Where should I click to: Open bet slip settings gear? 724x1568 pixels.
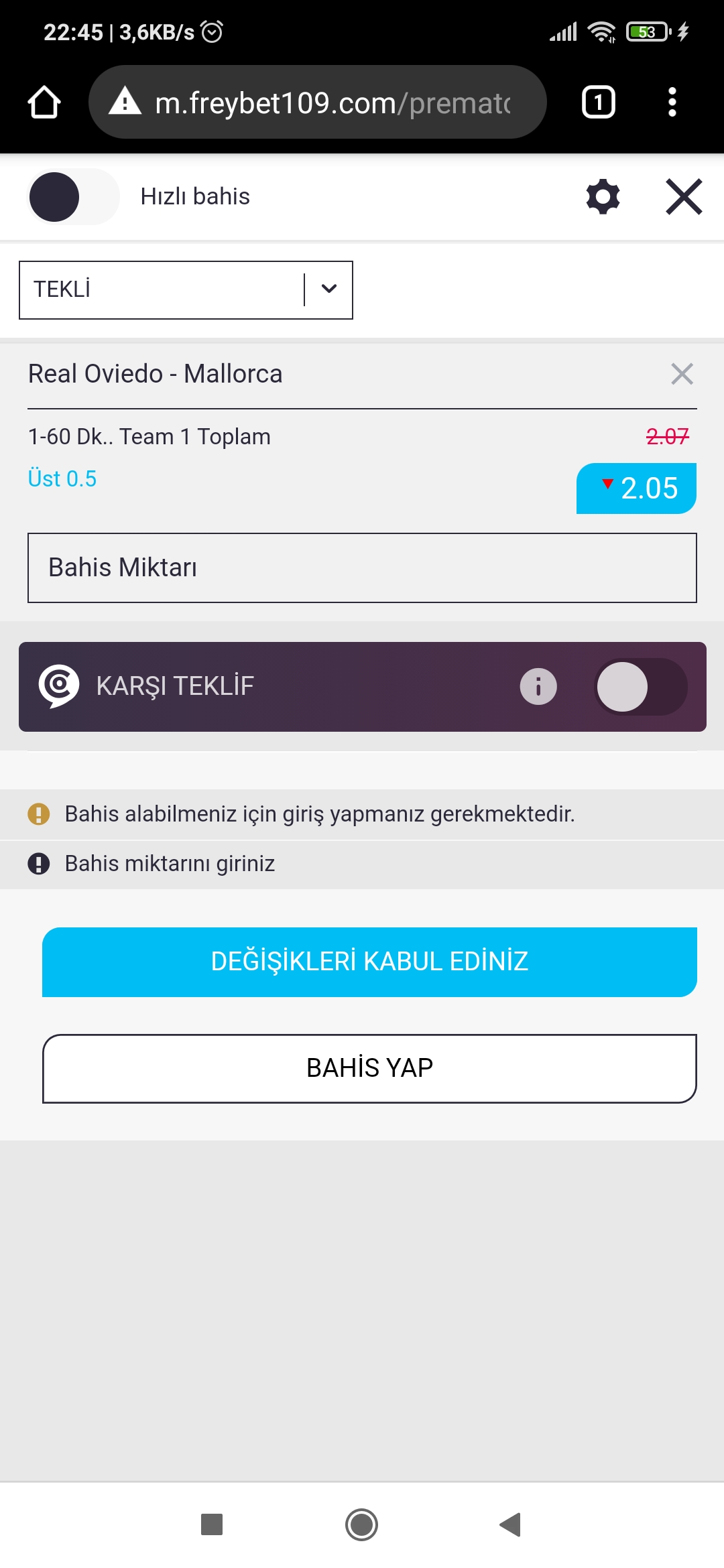tap(603, 196)
